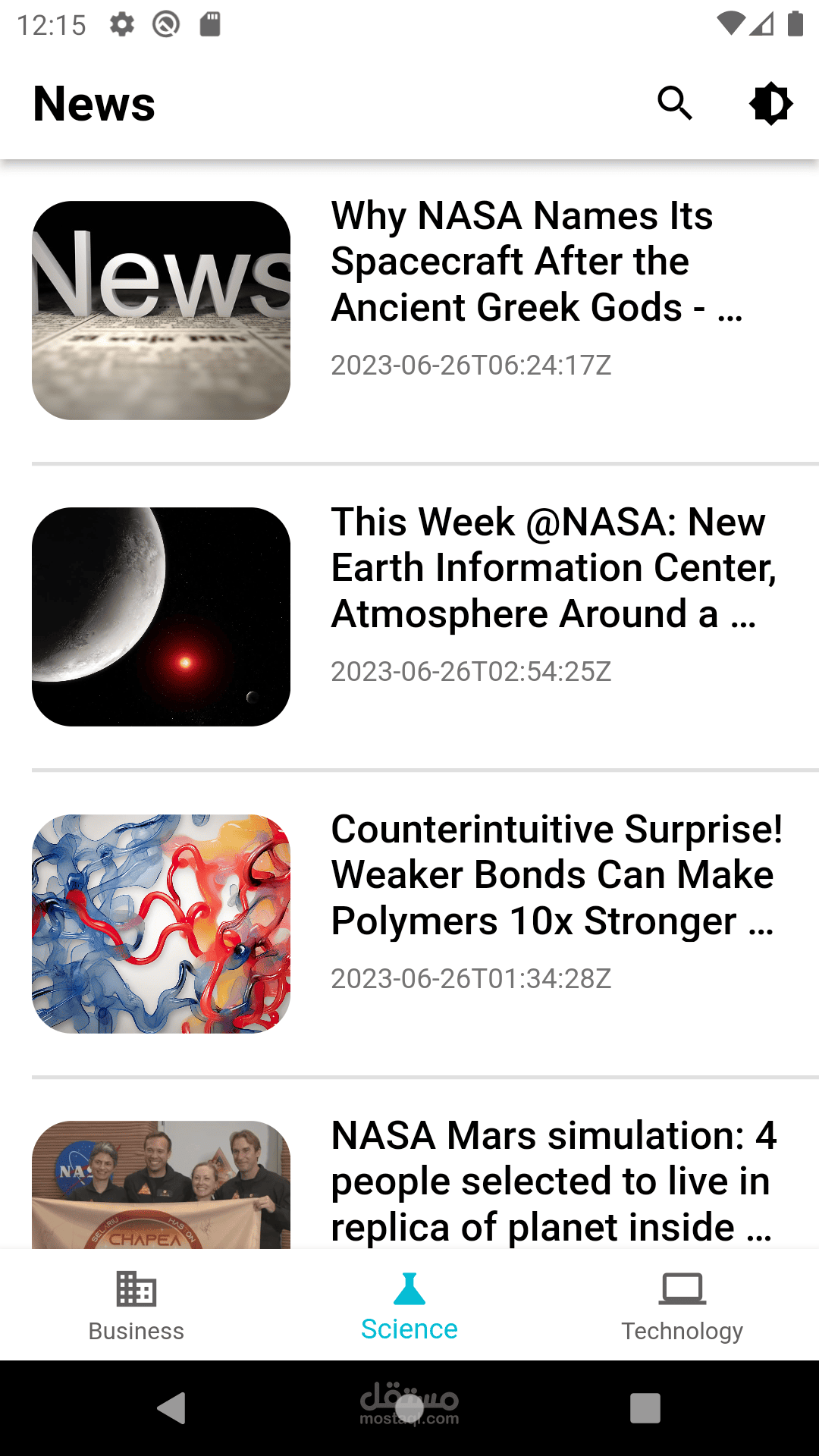The image size is (819, 1456).
Task: Select the Science tab
Action: pyautogui.click(x=409, y=1305)
